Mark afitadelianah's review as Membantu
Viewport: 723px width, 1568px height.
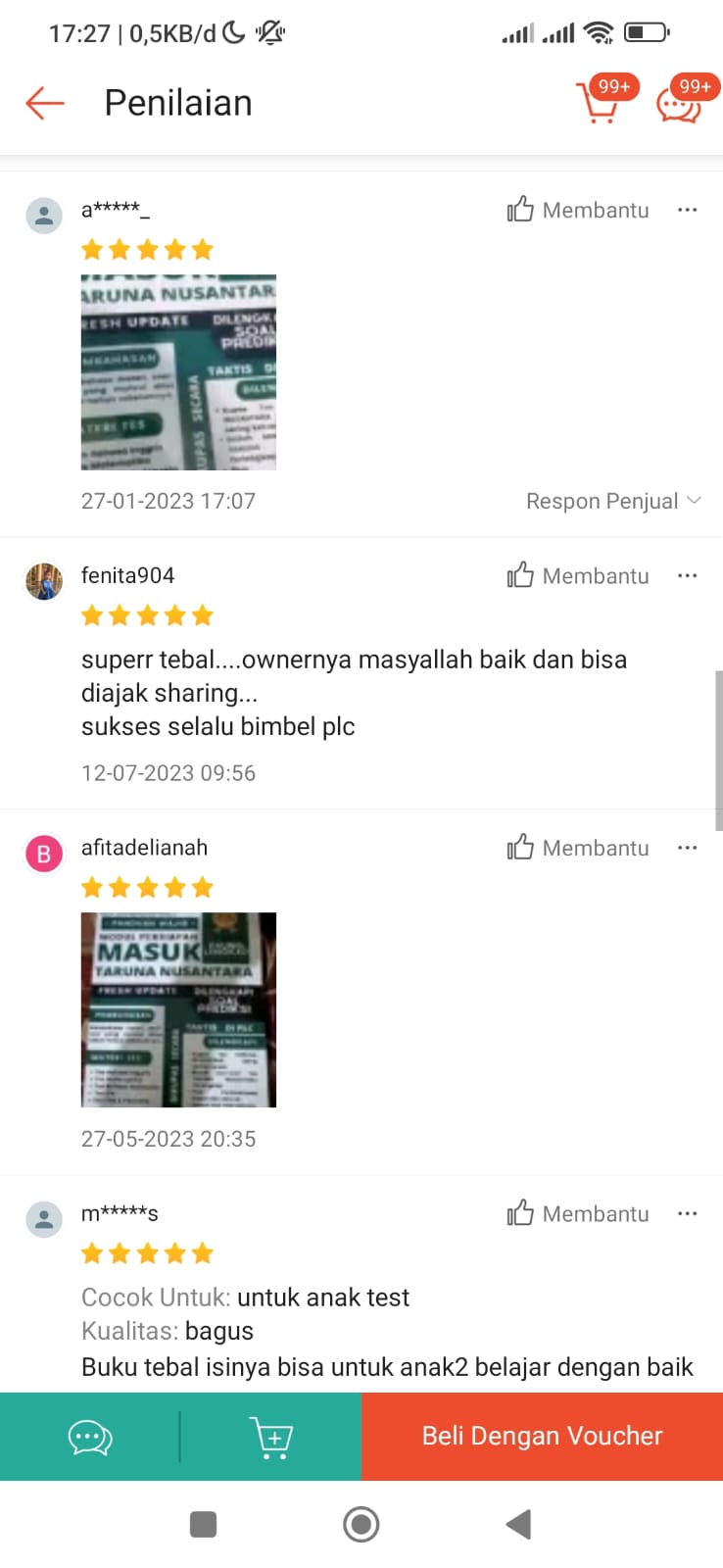(x=578, y=848)
